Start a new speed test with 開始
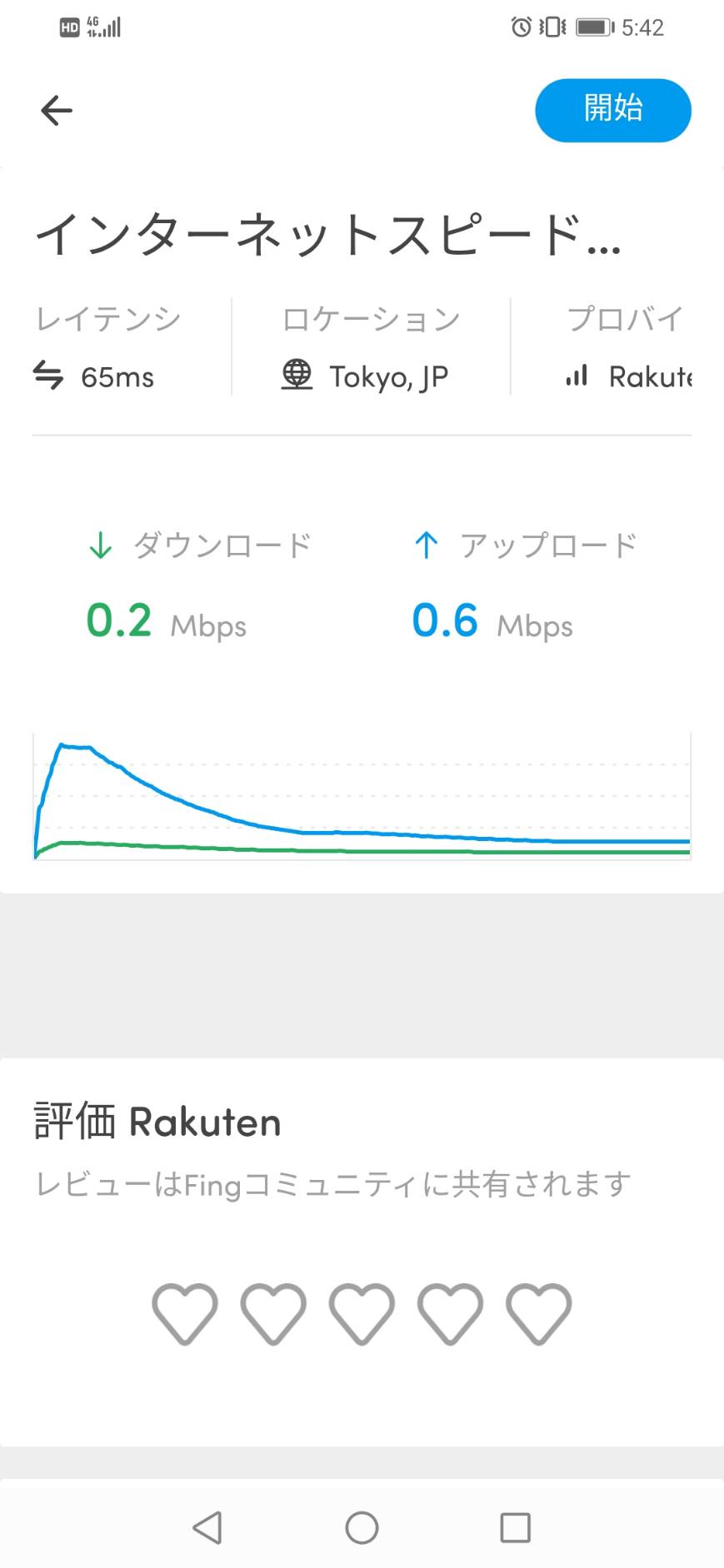 613,110
